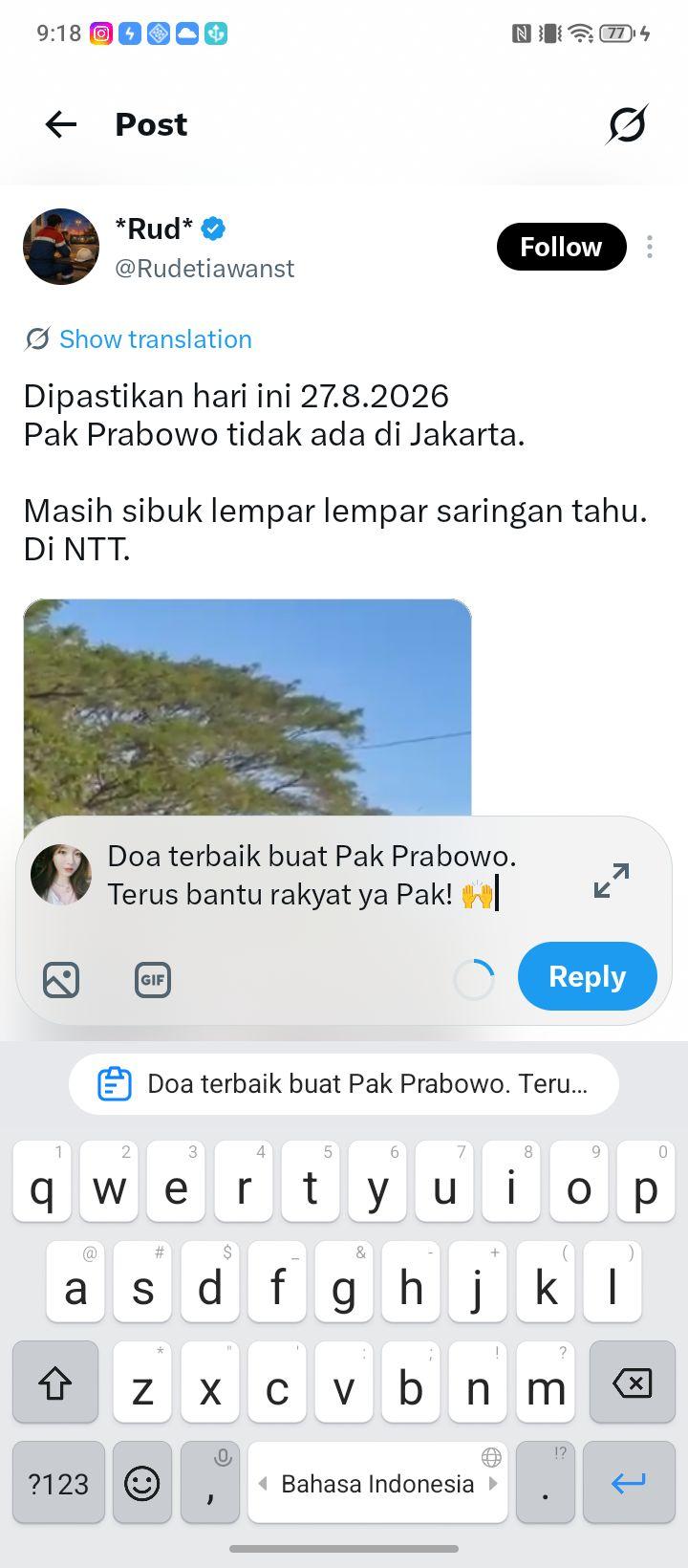Open the overflow menu next to Follow
This screenshot has width=688, height=1568.
click(x=650, y=247)
